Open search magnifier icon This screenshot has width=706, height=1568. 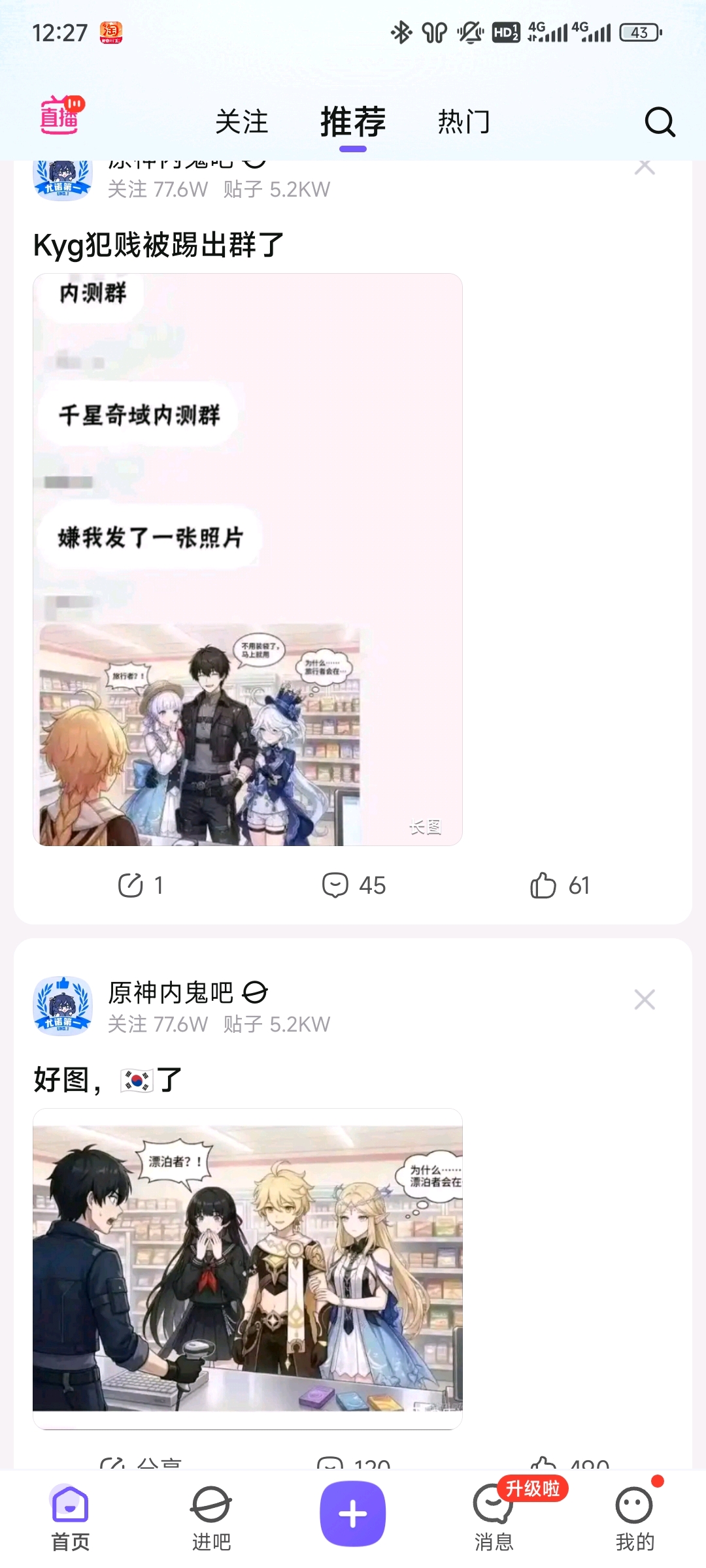pos(659,122)
